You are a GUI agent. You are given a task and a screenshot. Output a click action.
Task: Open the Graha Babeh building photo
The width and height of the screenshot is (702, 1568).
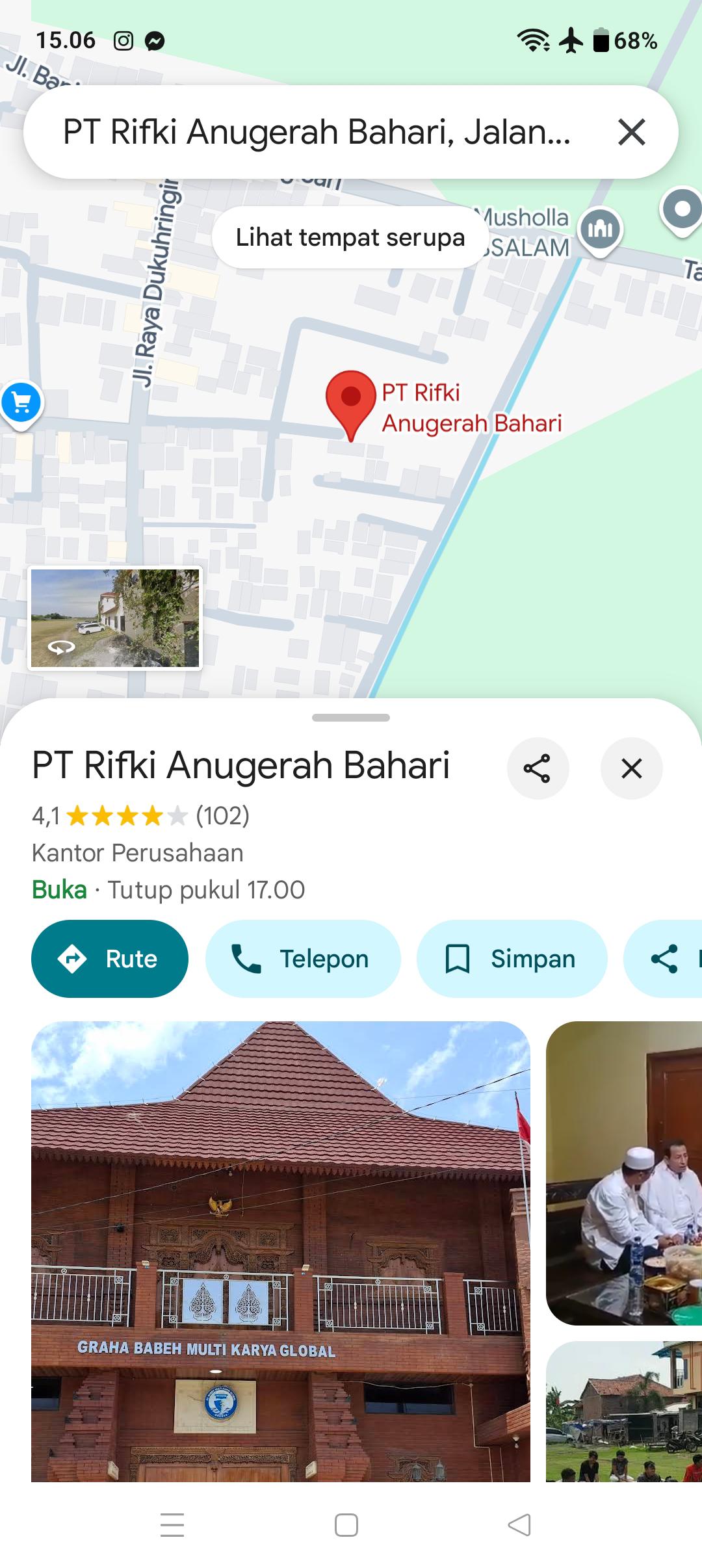pos(281,1251)
